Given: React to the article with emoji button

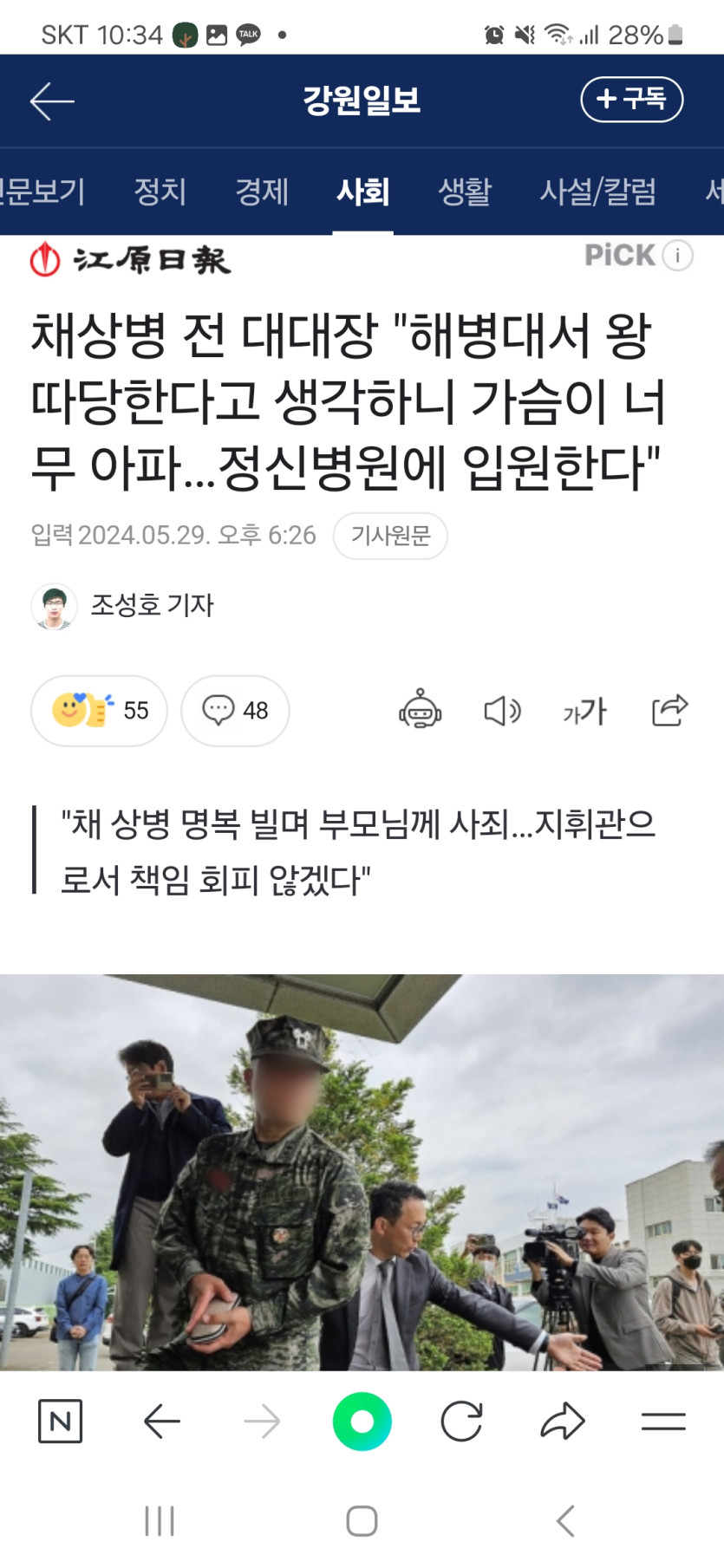Looking at the screenshot, I should (99, 711).
